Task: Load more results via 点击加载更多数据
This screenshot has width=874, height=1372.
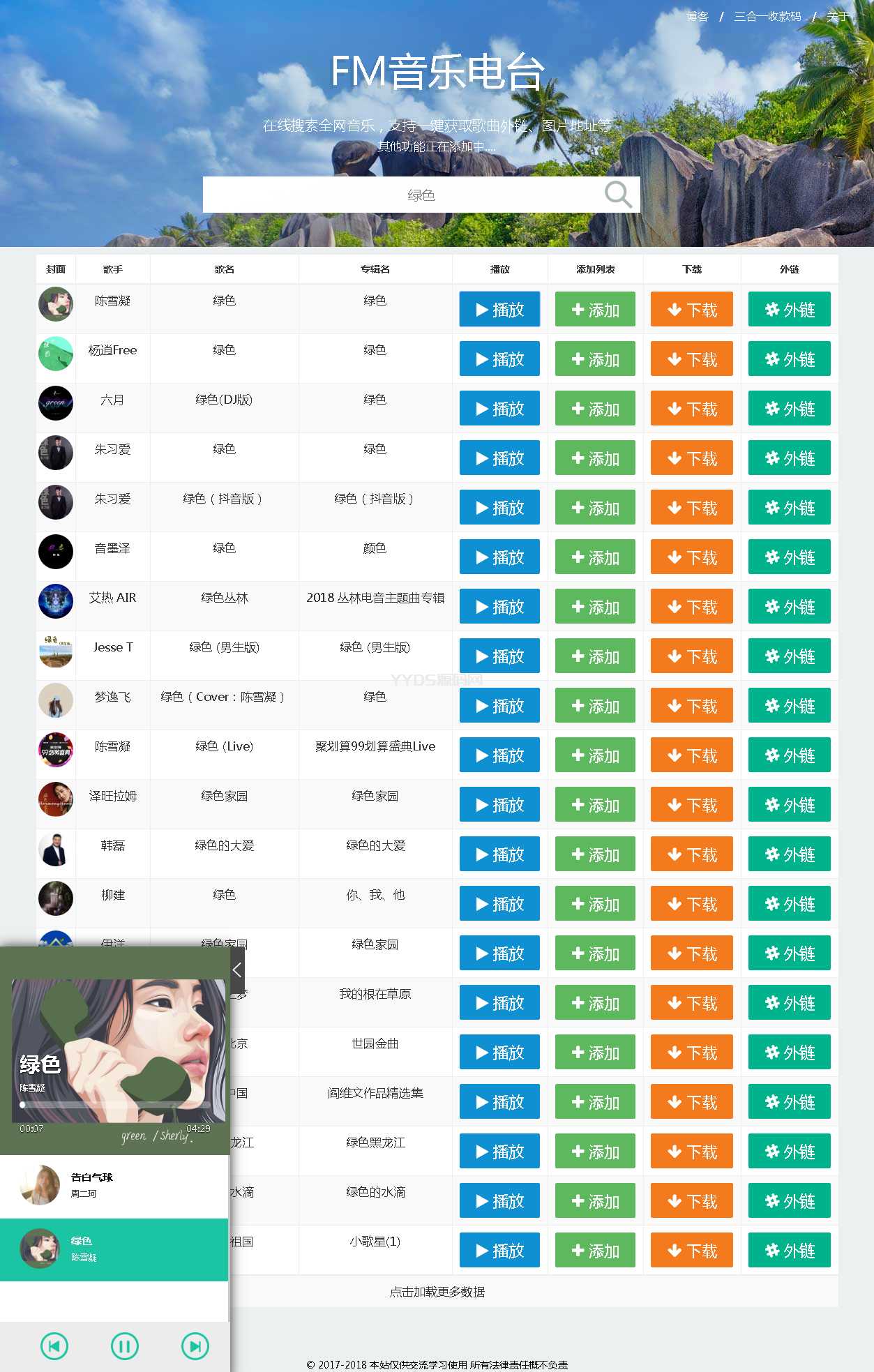Action: [x=437, y=1292]
